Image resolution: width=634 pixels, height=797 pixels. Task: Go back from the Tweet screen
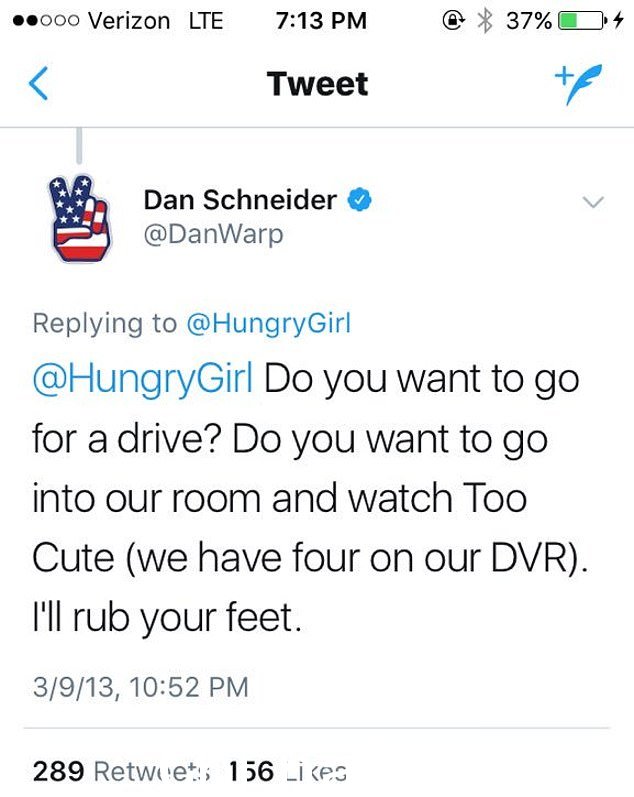(x=38, y=85)
